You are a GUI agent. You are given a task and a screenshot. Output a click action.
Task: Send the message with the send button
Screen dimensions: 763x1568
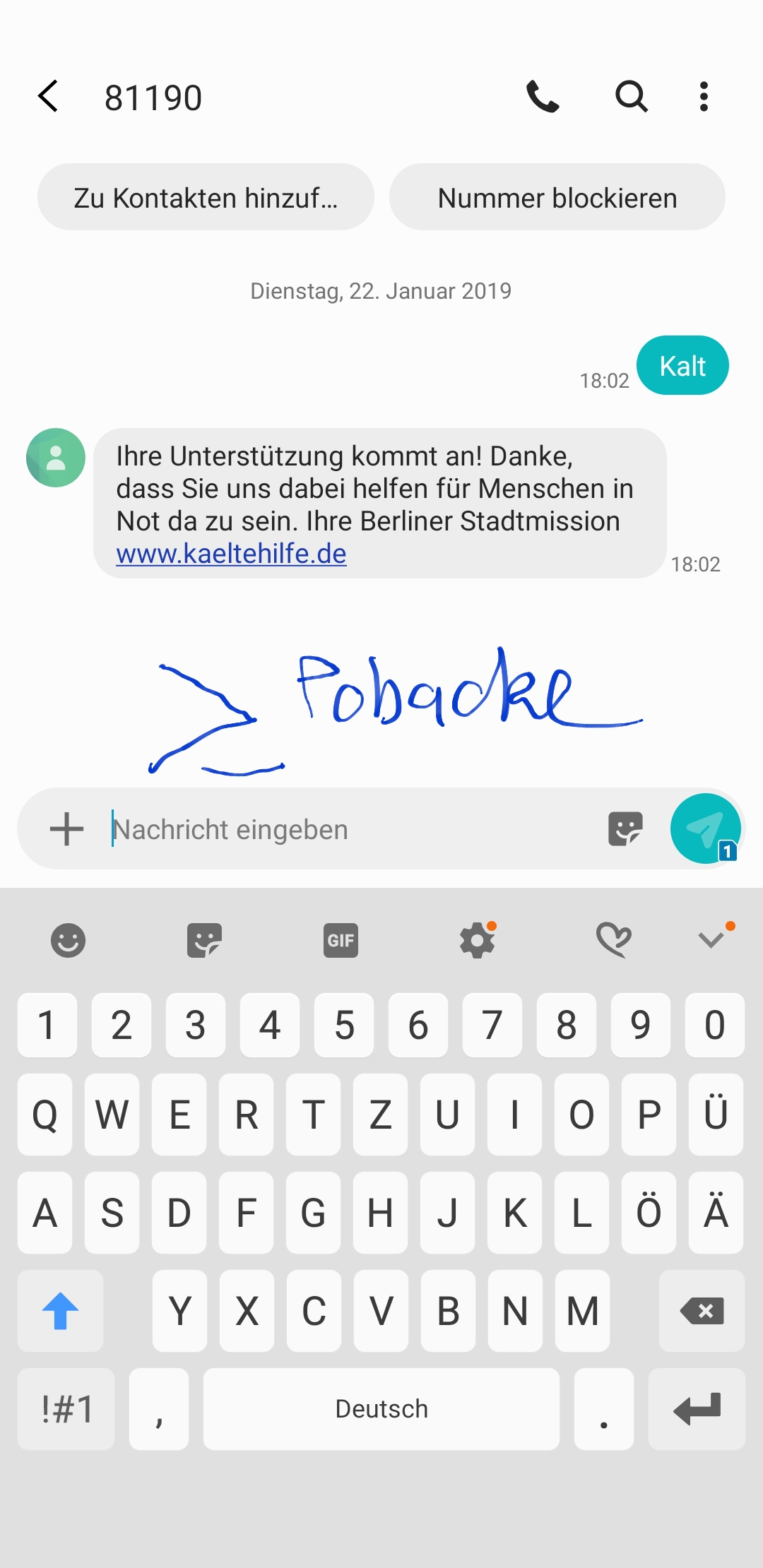(x=705, y=828)
